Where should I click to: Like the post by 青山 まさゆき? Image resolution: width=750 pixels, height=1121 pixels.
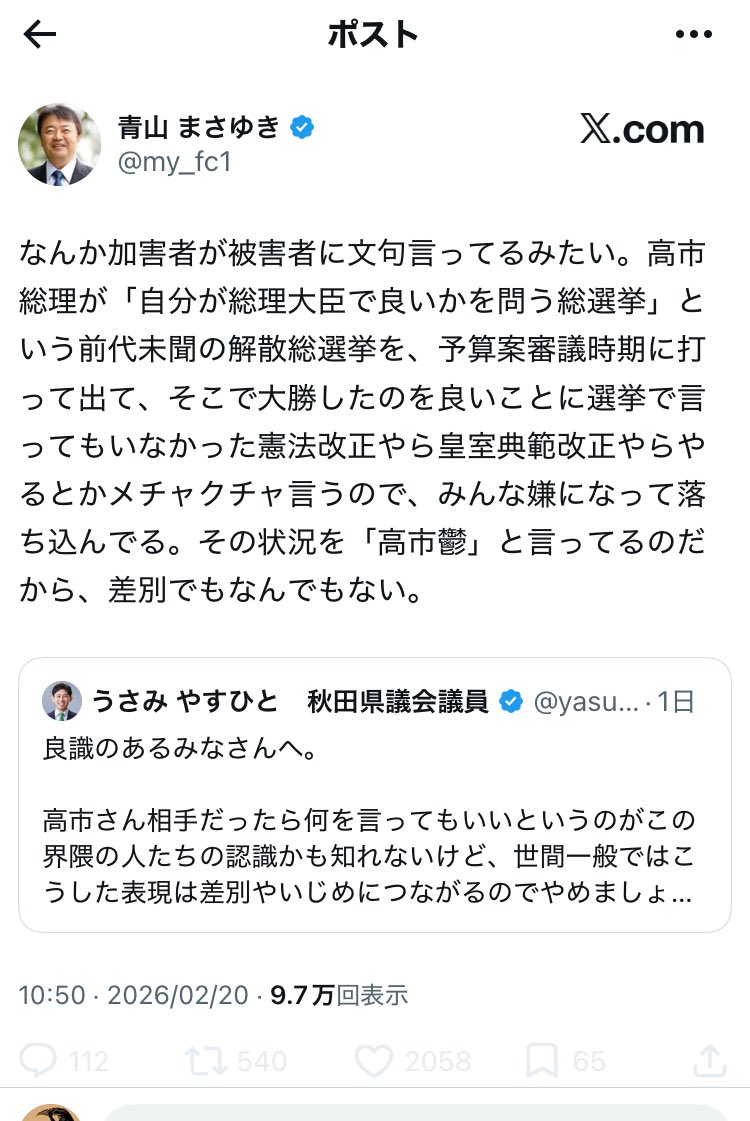point(376,1060)
